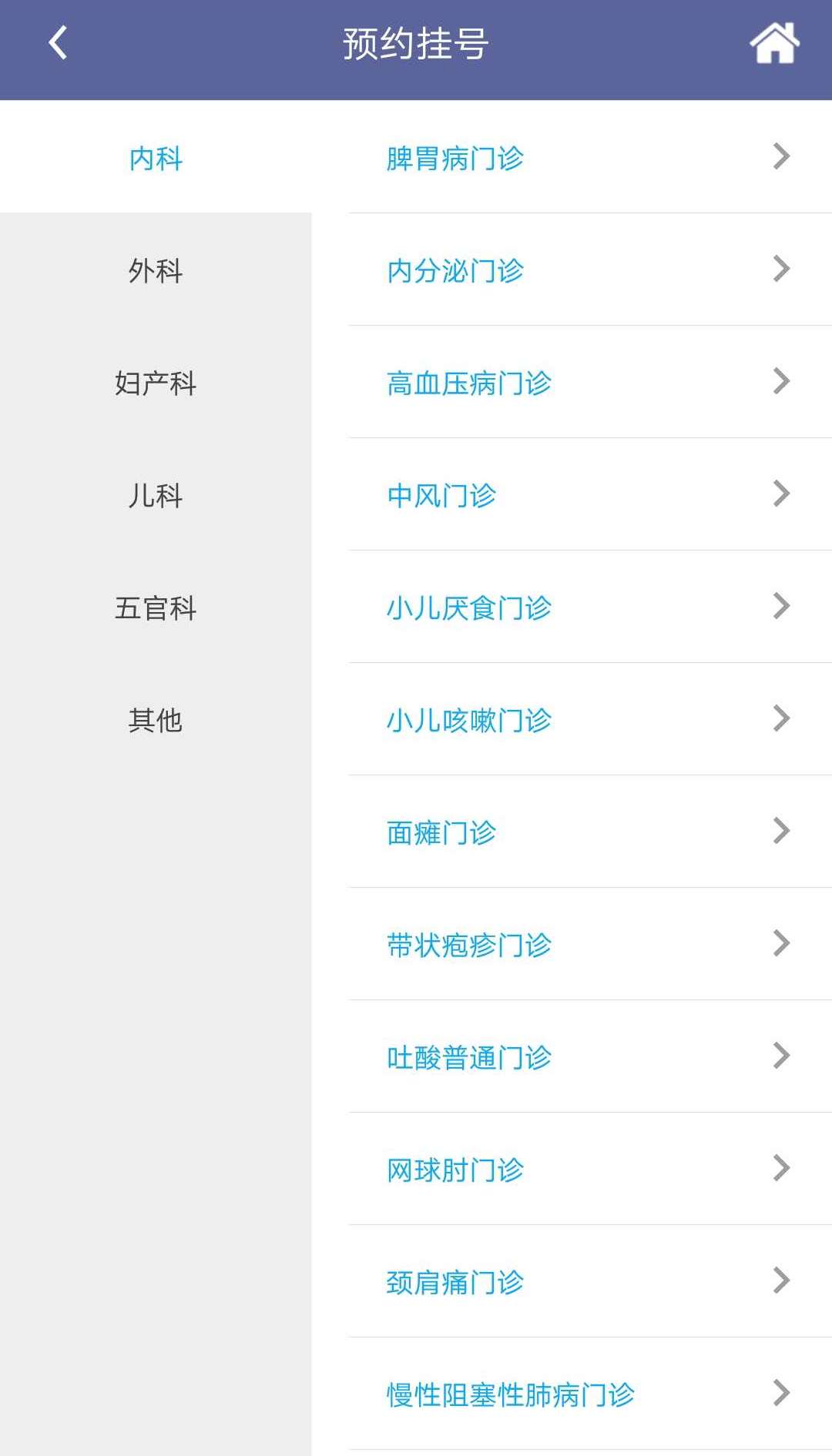
Task: Switch to the 外科 department tab
Action: point(156,271)
